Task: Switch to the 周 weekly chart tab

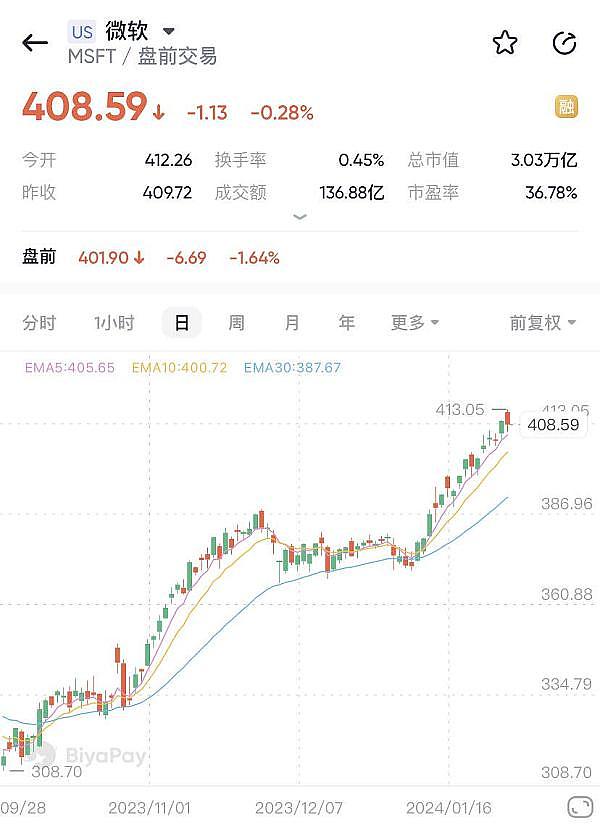Action: [x=236, y=323]
